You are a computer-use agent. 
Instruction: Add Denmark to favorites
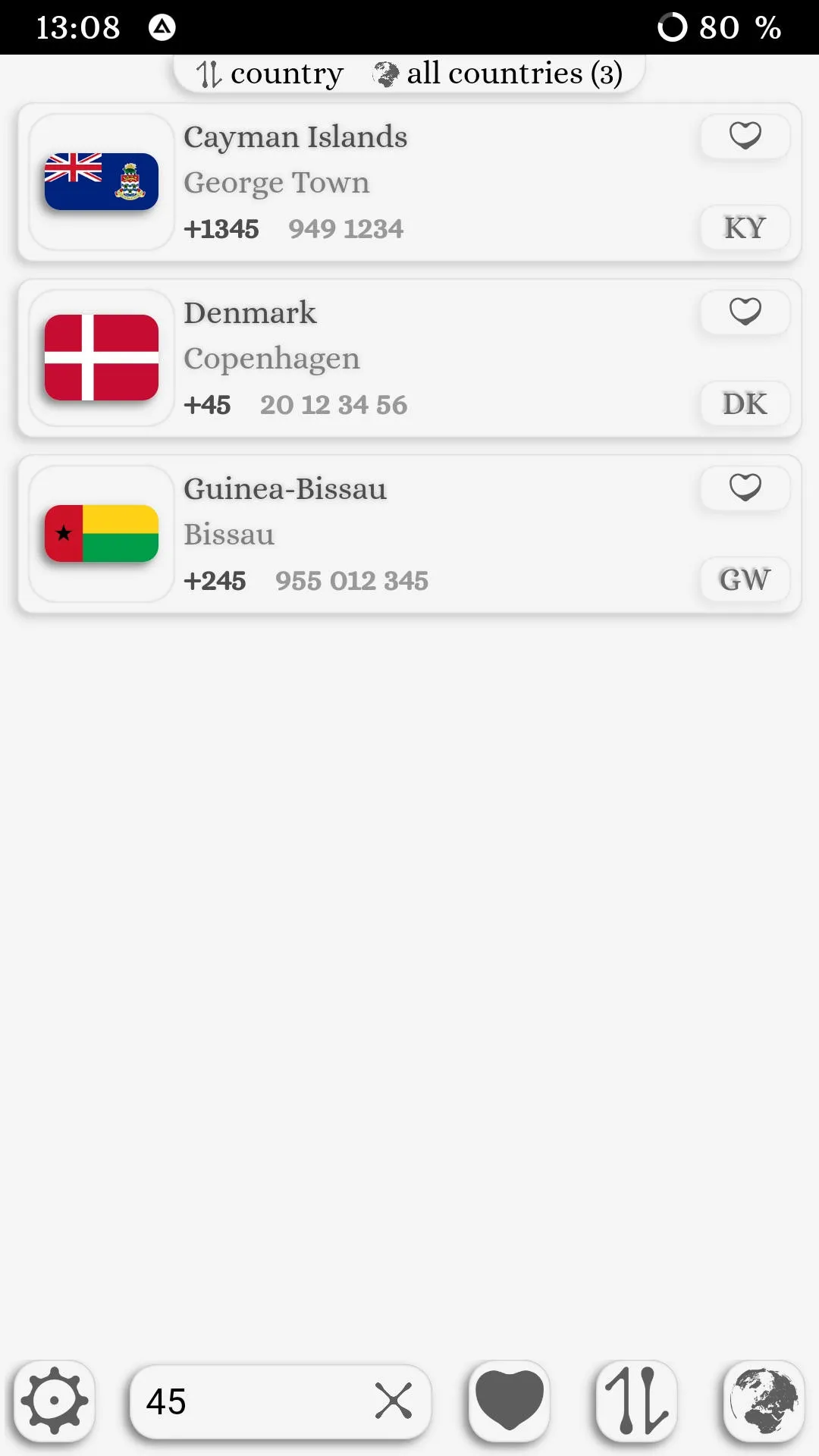745,312
